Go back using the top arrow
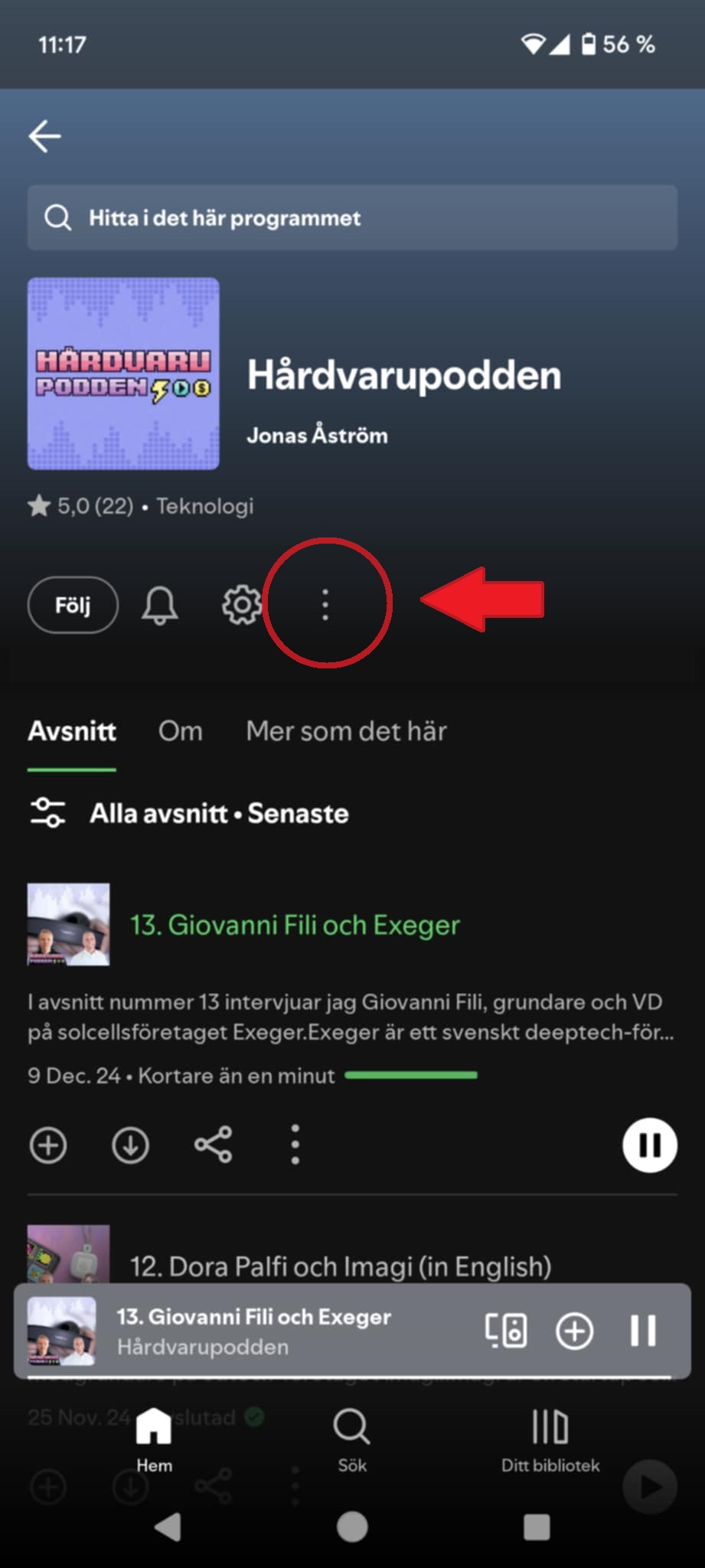The width and height of the screenshot is (705, 1568). [x=44, y=136]
